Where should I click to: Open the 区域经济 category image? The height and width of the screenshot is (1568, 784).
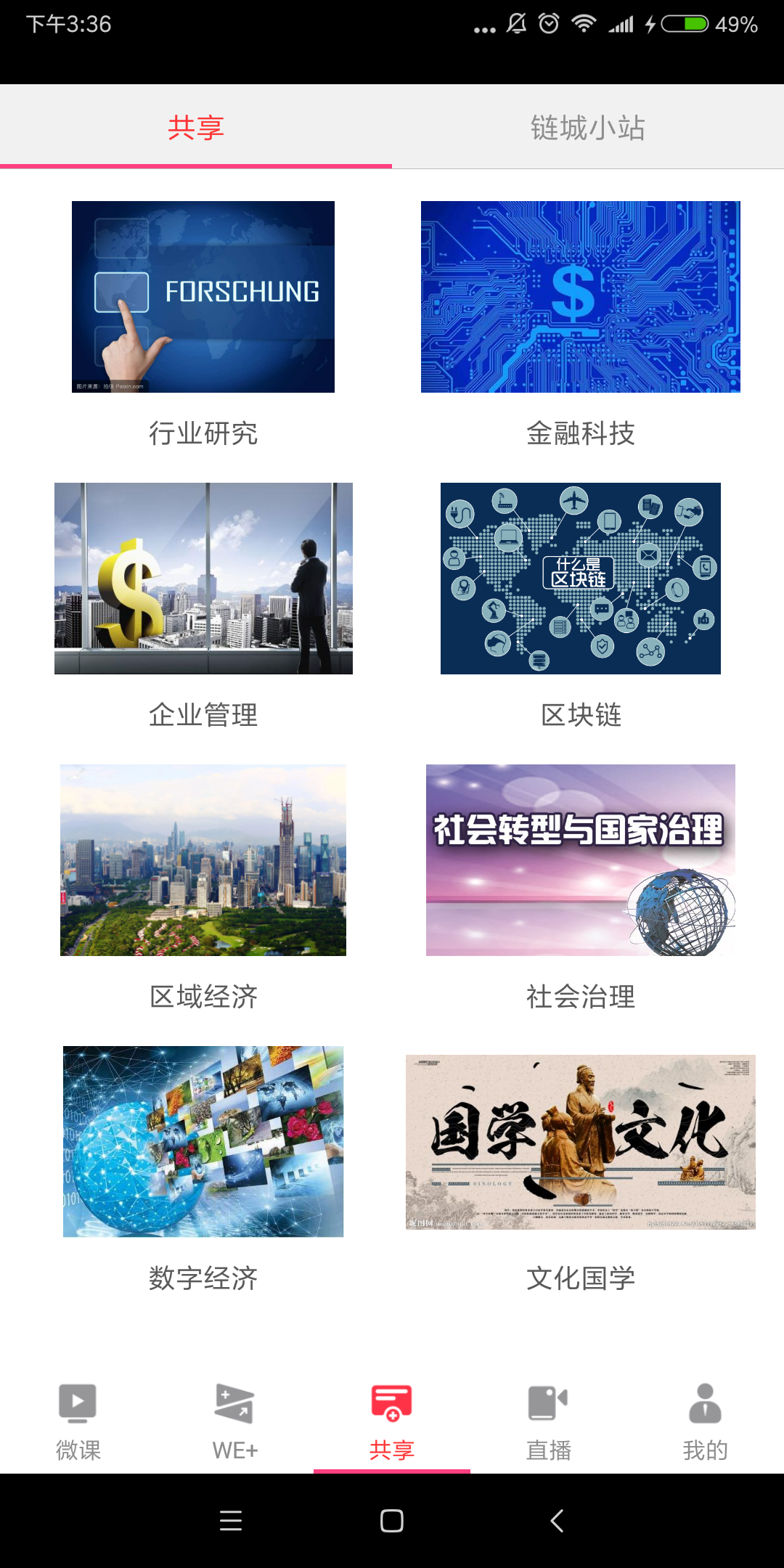point(203,859)
